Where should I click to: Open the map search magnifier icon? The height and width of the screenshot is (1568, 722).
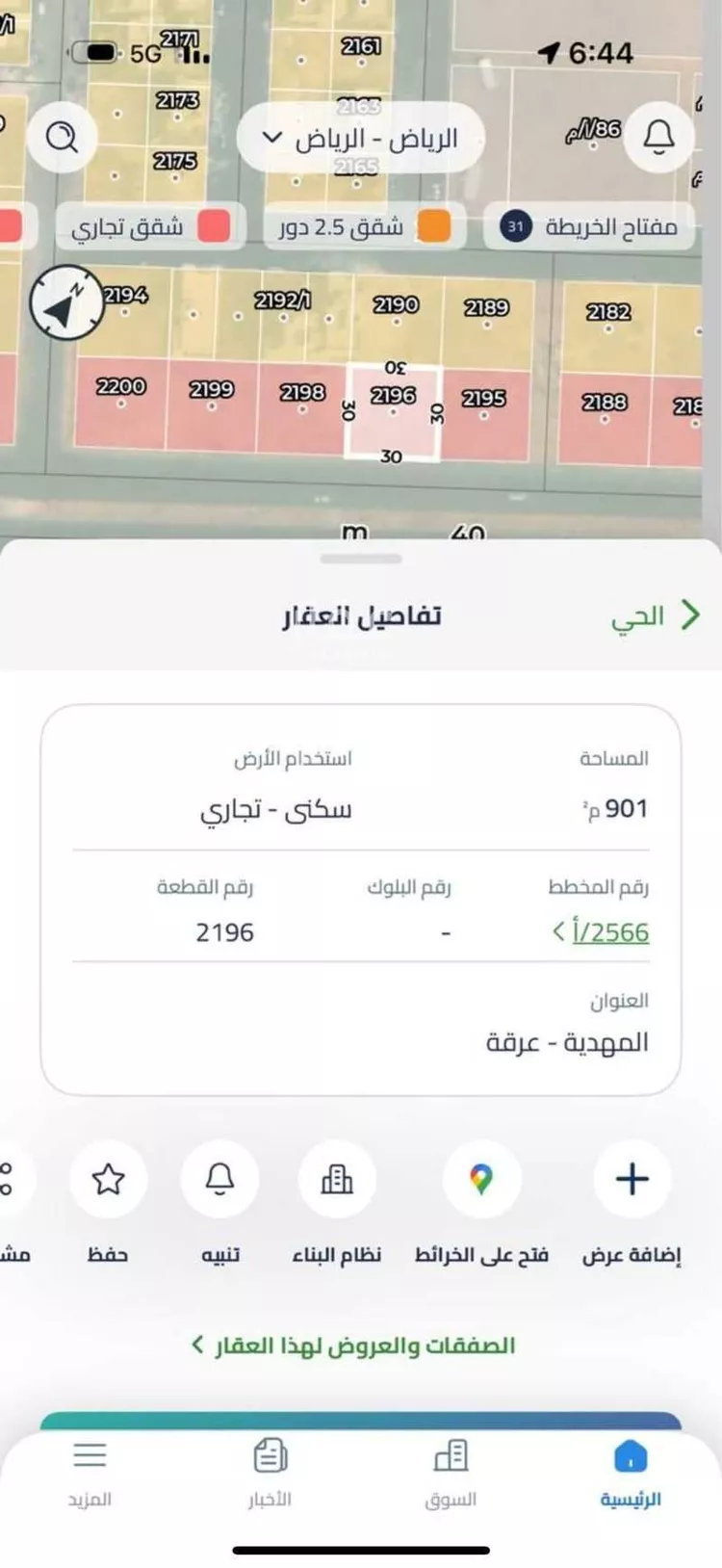63,139
